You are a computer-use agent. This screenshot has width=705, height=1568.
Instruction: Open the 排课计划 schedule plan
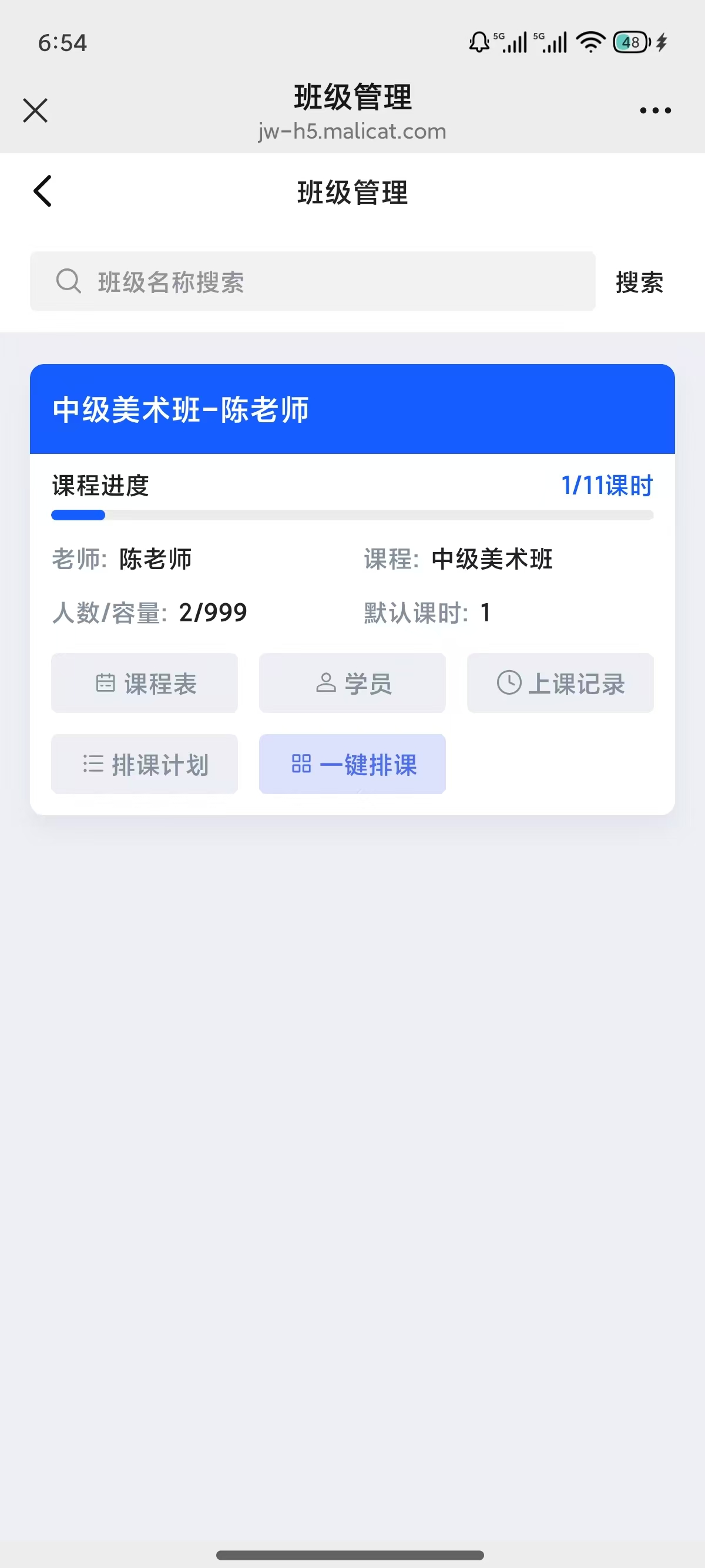pos(145,764)
